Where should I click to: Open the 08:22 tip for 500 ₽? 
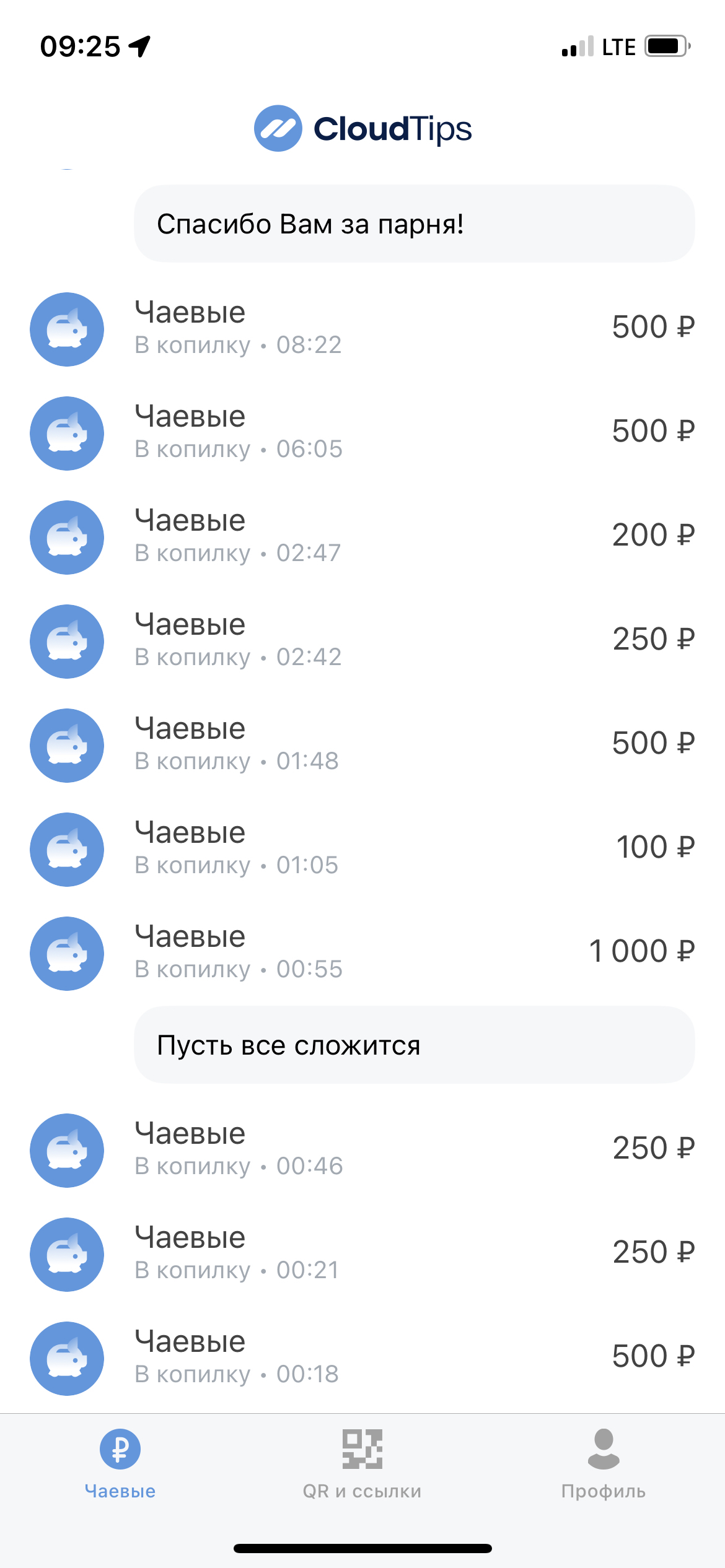pos(362,329)
